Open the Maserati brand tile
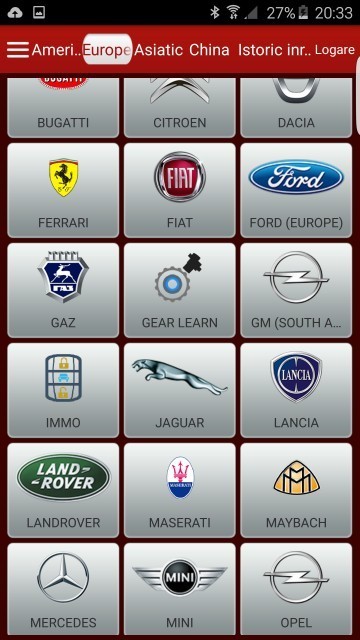360x640 pixels. point(180,490)
